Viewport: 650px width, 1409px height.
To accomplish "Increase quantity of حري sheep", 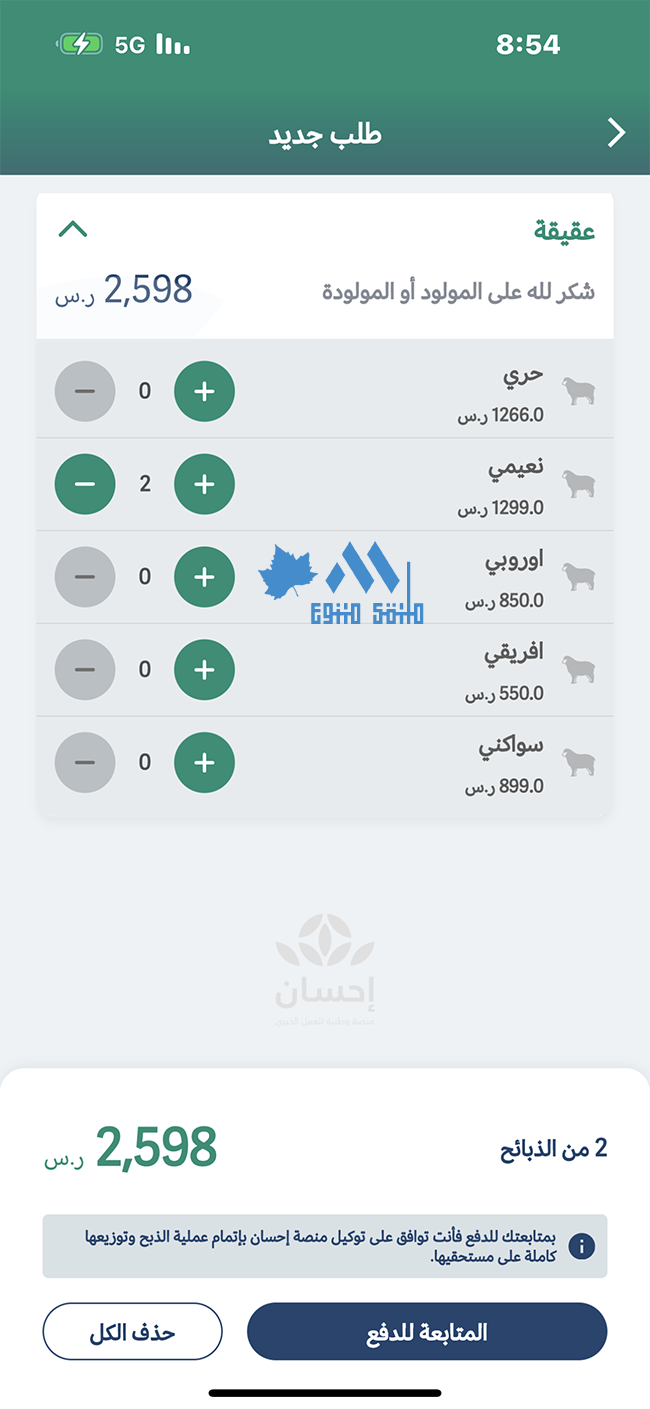I will point(204,391).
